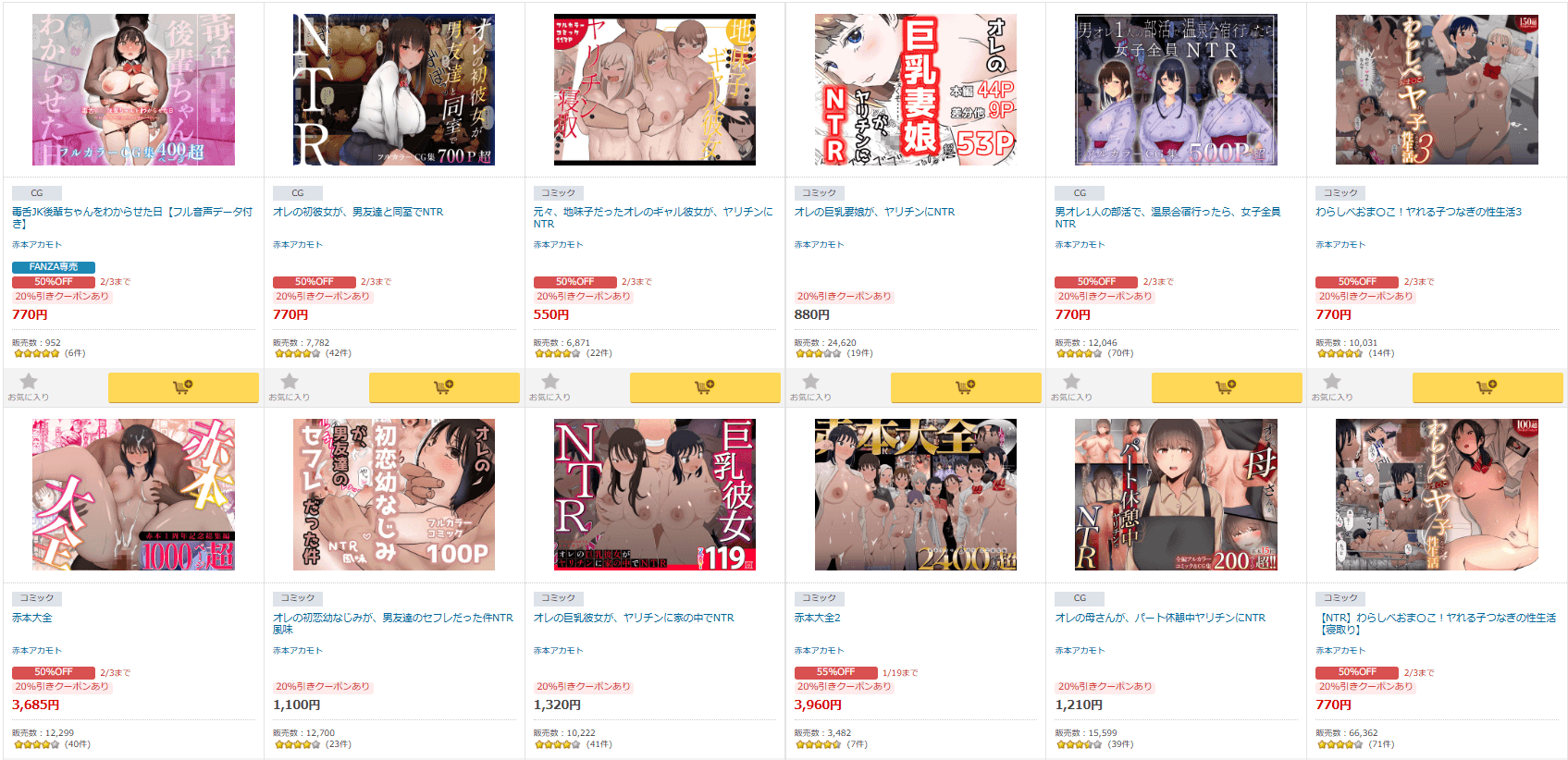This screenshot has width=1568, height=760.
Task: Open the 赤本大全2 cover thumbnail
Action: point(916,495)
